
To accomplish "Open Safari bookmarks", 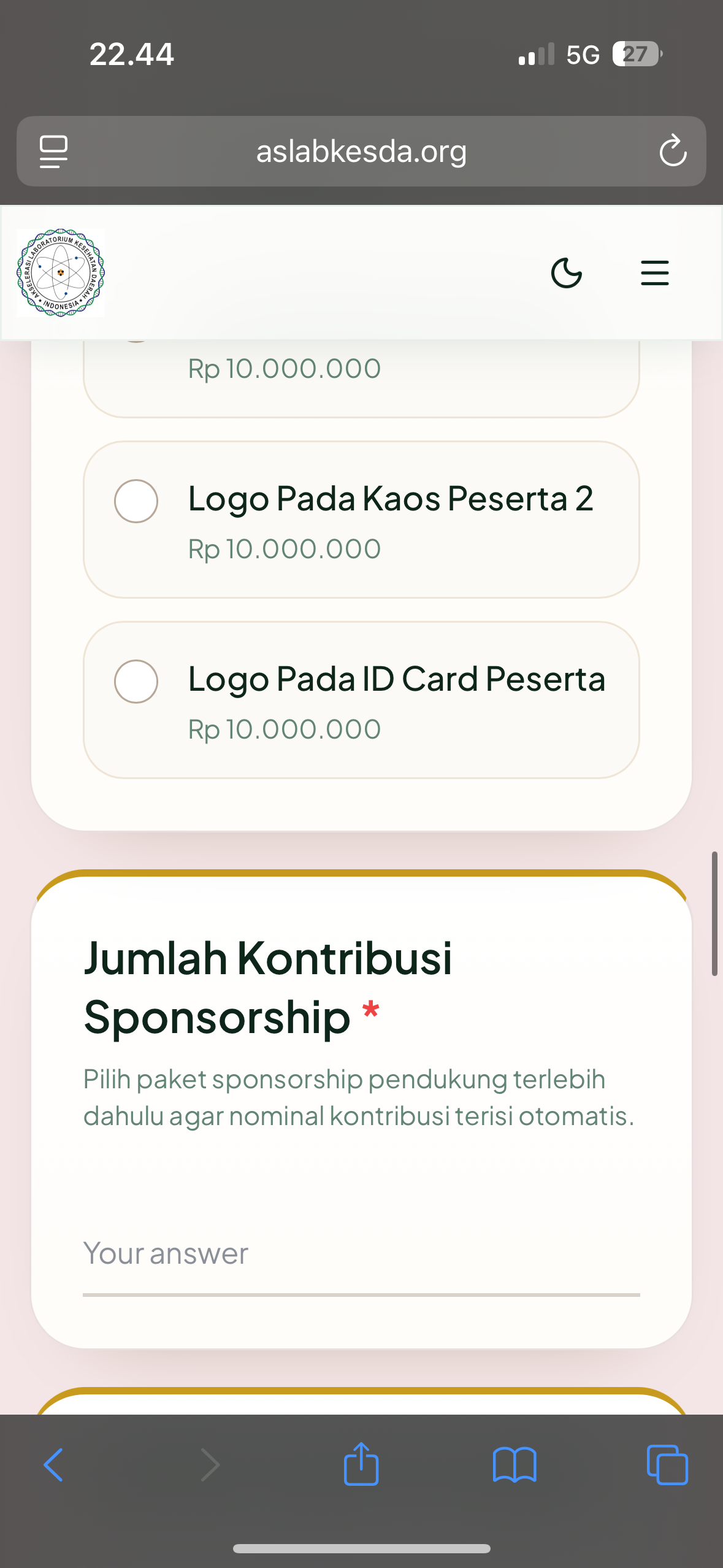I will coord(515,1465).
